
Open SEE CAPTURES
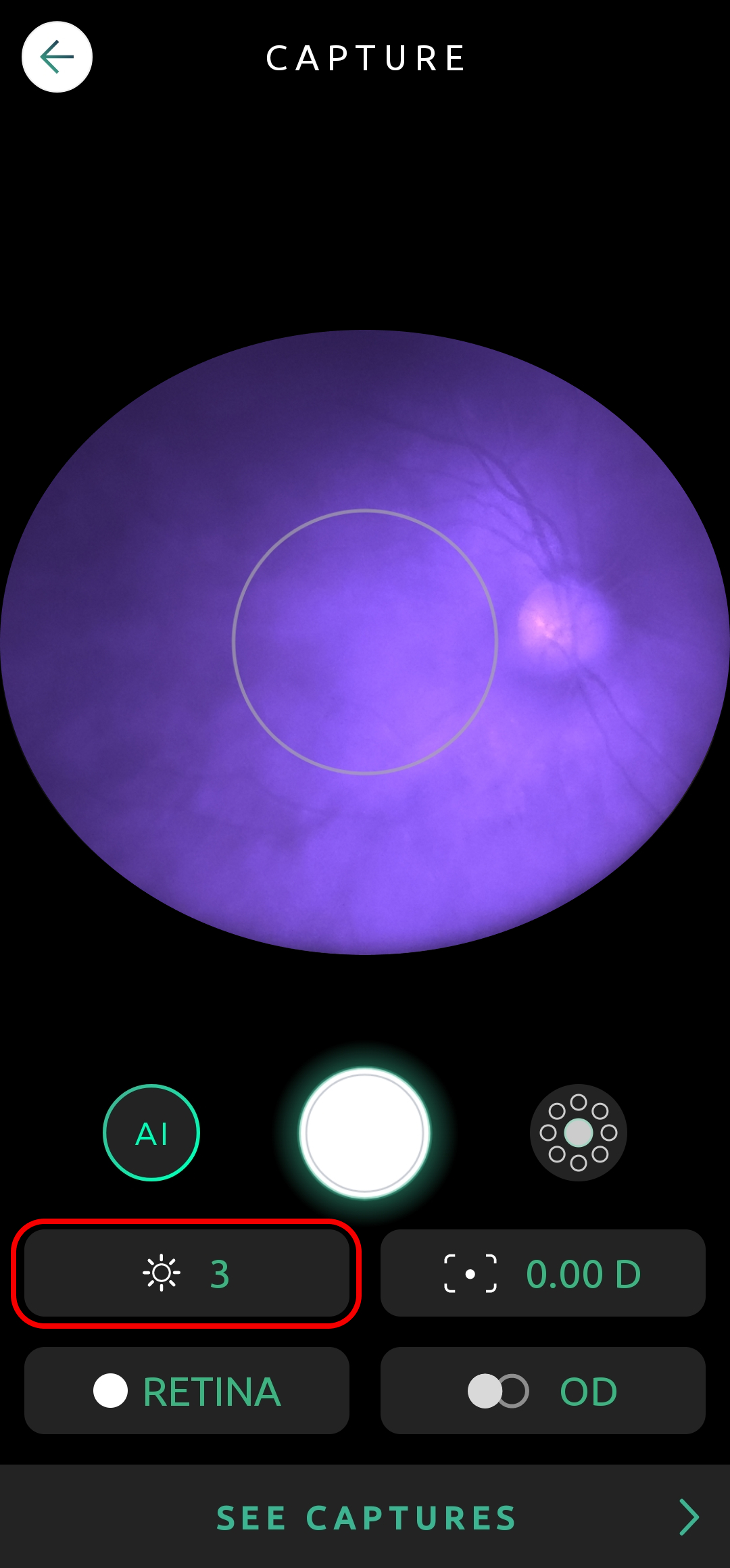365,1517
